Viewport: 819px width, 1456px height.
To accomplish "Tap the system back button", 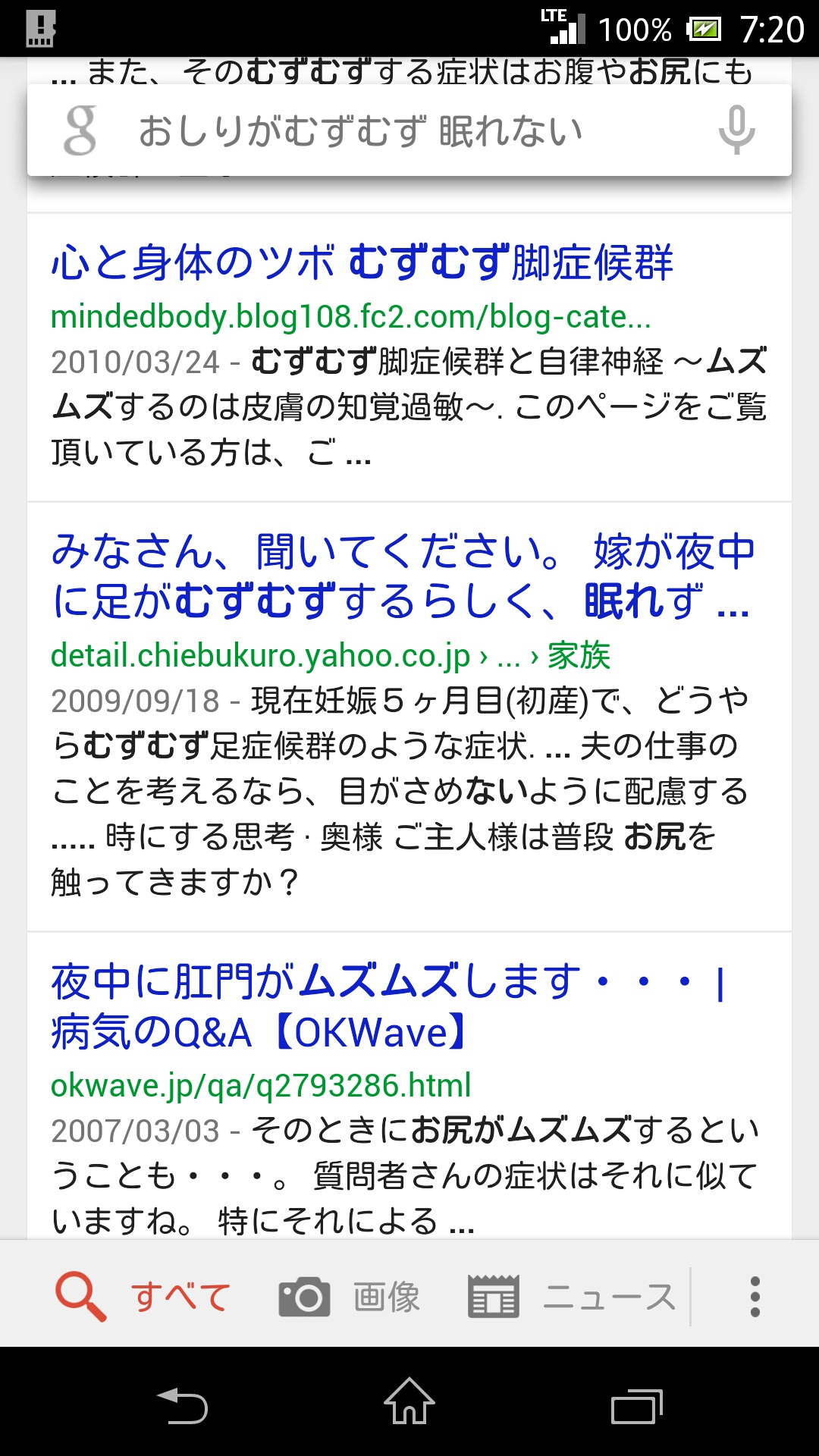I will tap(182, 1405).
